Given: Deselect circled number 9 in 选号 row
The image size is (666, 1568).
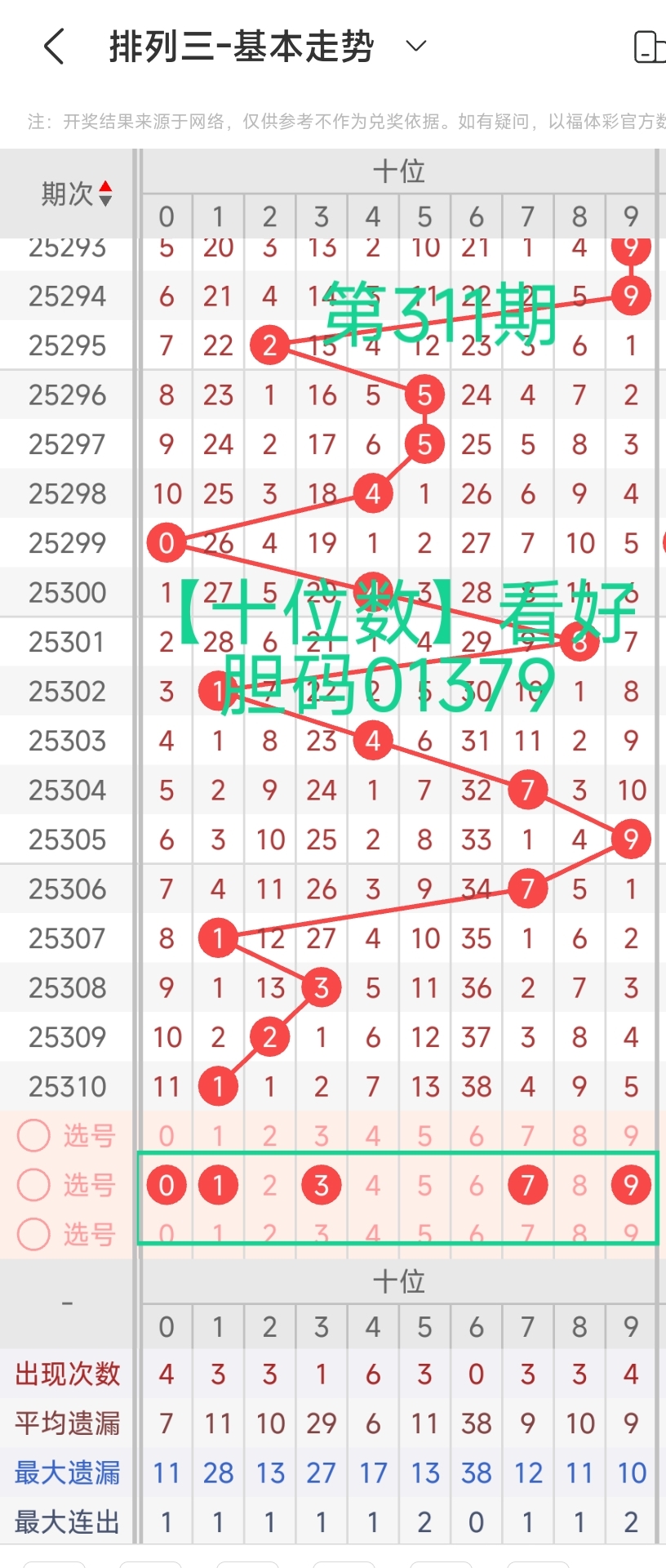Looking at the screenshot, I should 631,1185.
